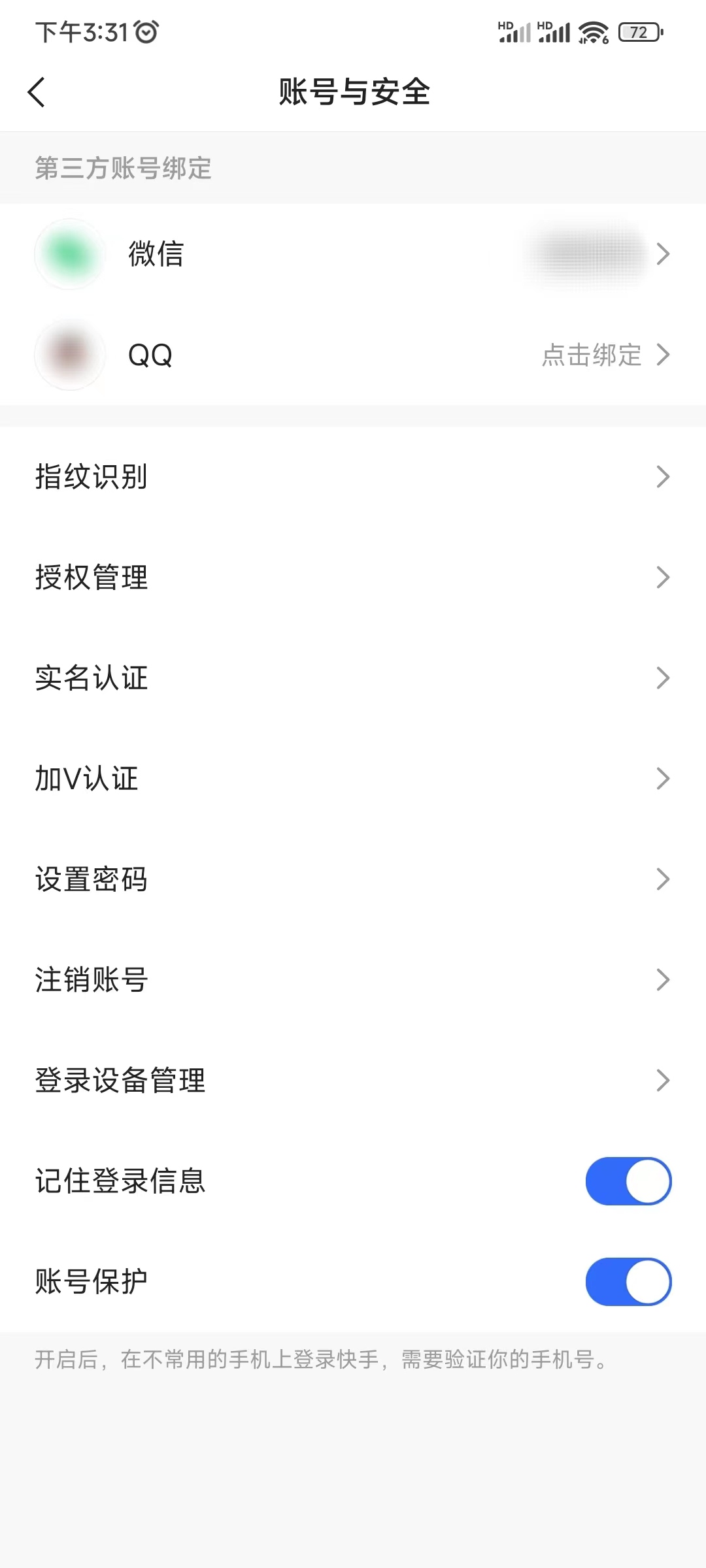Screen dimensions: 706x1568
Task: Open 登录设备管理 via its chevron
Action: click(663, 1080)
